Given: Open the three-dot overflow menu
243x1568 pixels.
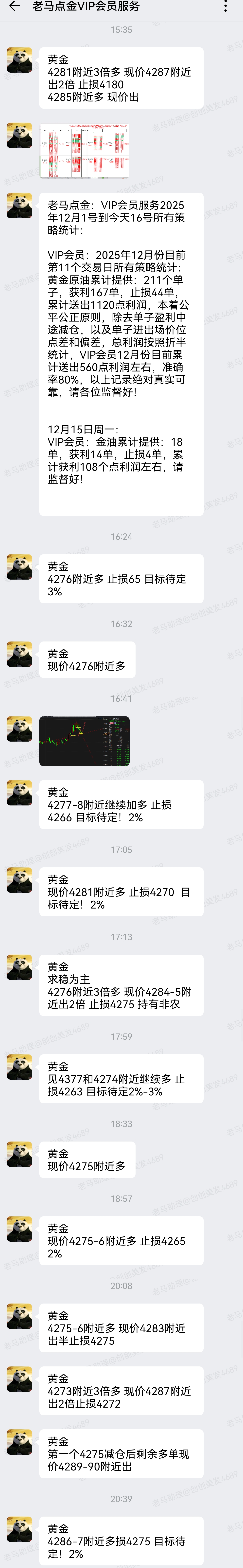Looking at the screenshot, I should click(x=226, y=7).
